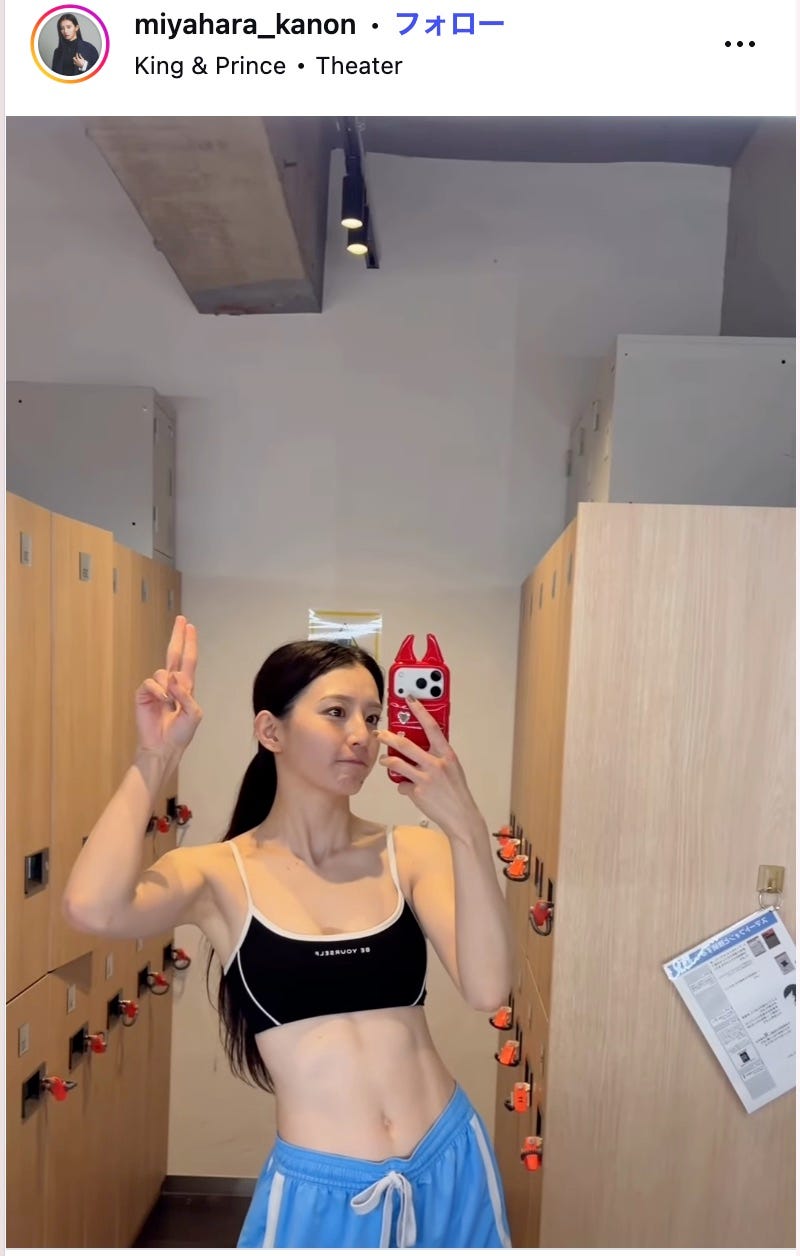The height and width of the screenshot is (1256, 800).
Task: Open the three-dot overflow menu
Action: pos(739,44)
